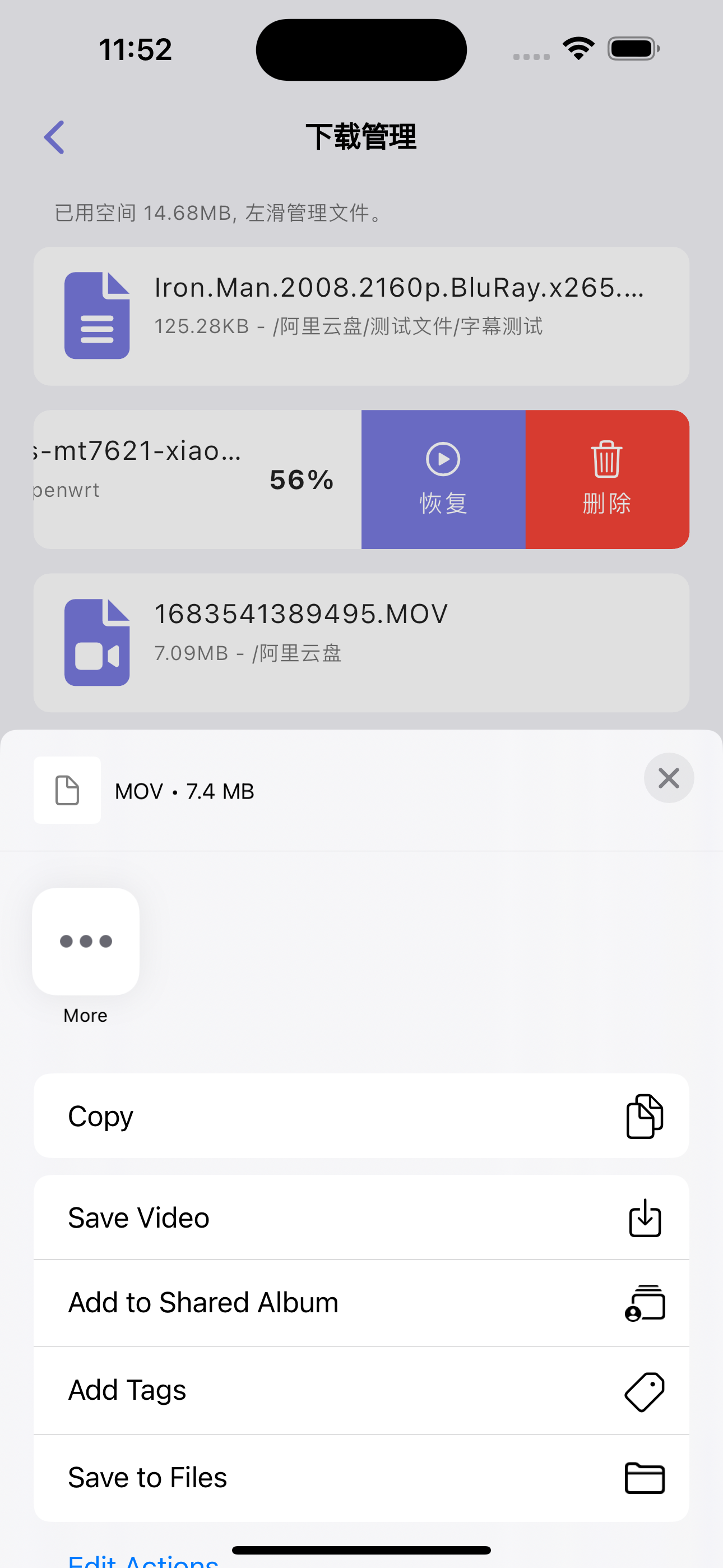This screenshot has width=723, height=1568.
Task: Copy the MOV file
Action: pyautogui.click(x=361, y=1117)
